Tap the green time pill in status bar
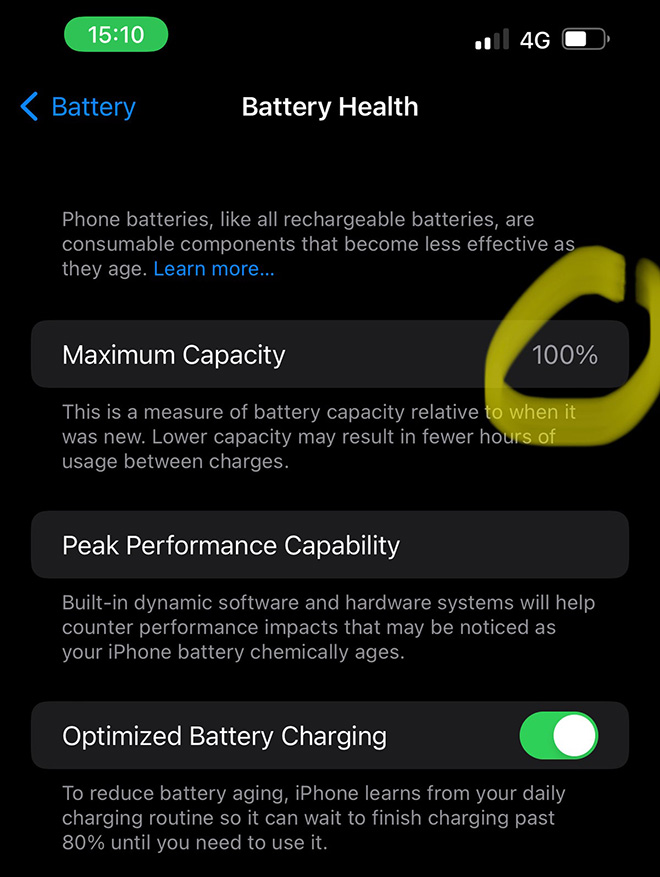This screenshot has height=877, width=660. click(x=116, y=35)
